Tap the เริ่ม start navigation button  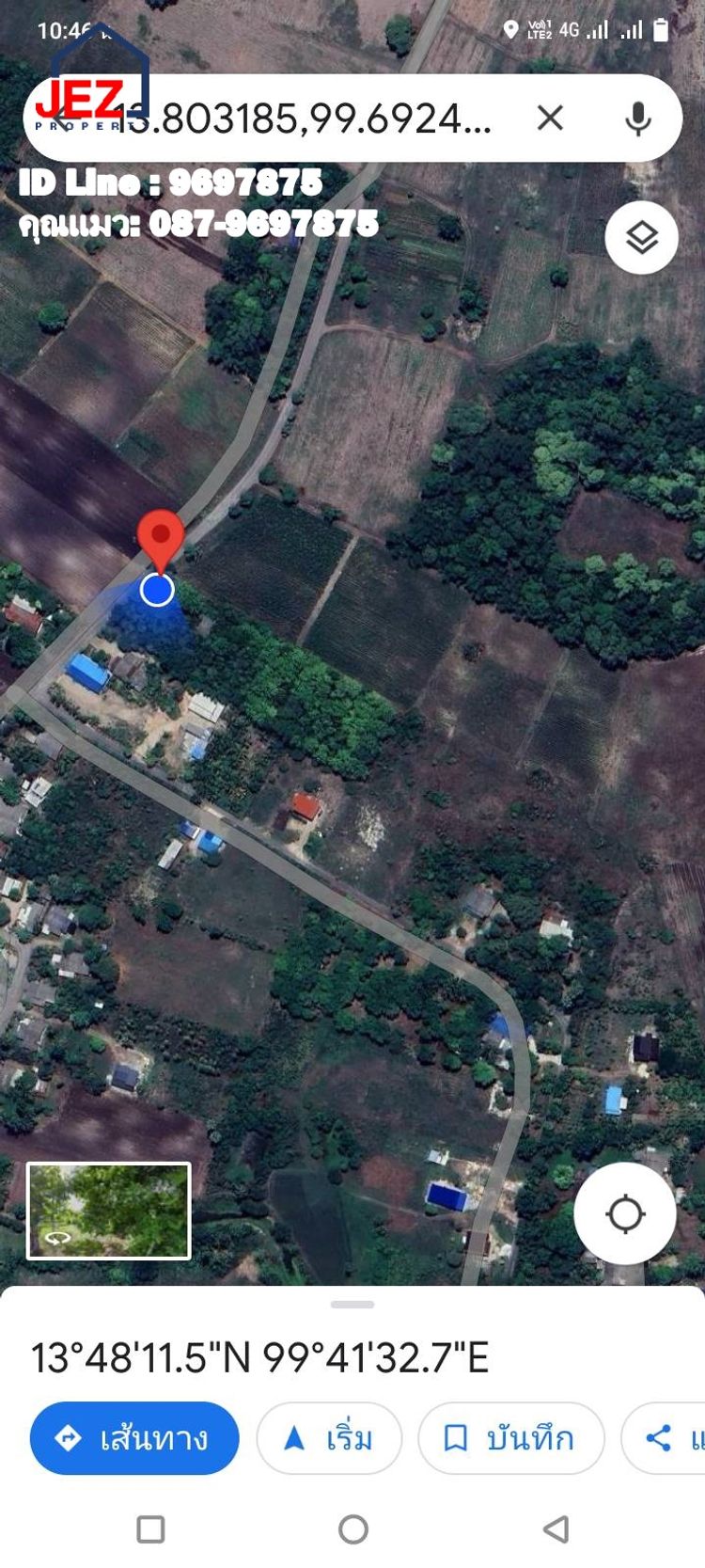tap(329, 1438)
